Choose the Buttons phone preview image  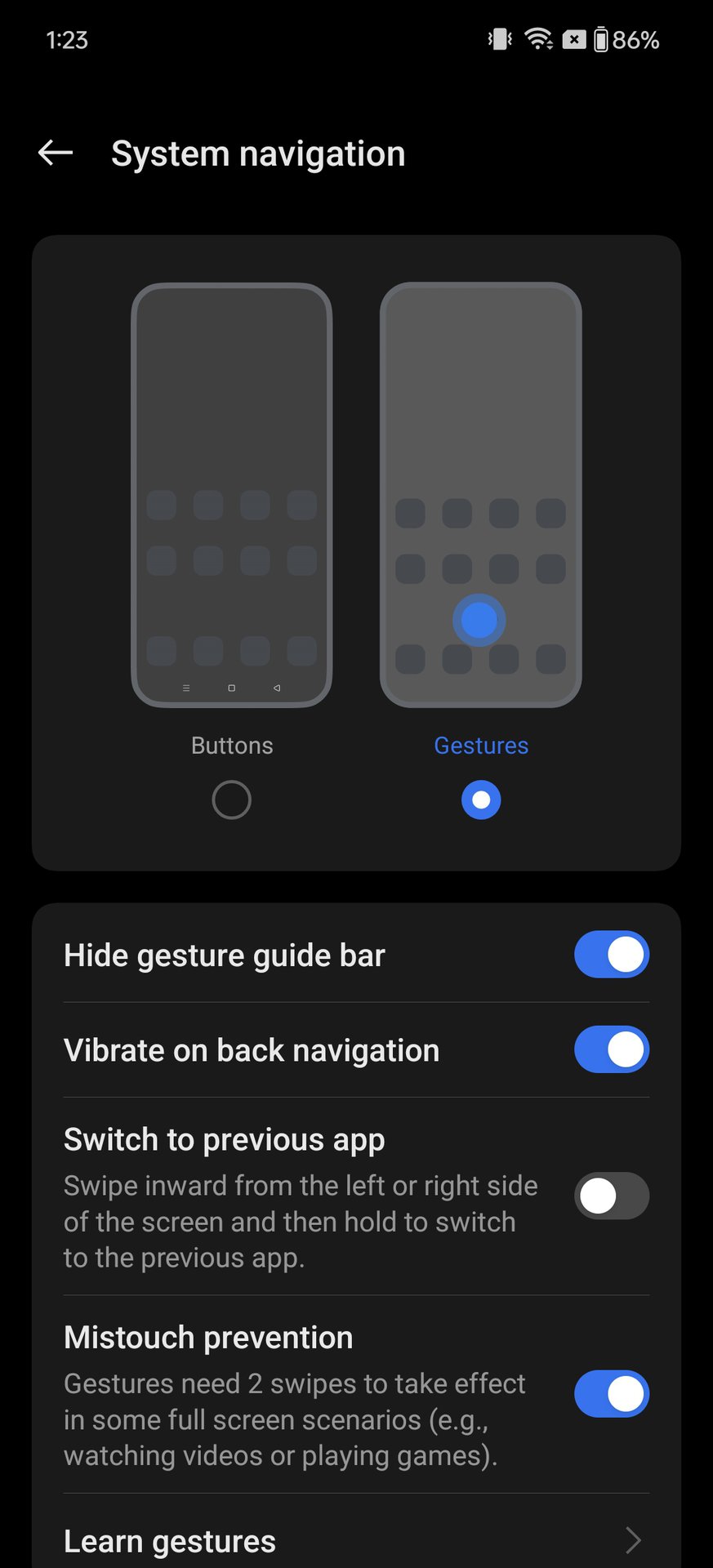point(231,495)
